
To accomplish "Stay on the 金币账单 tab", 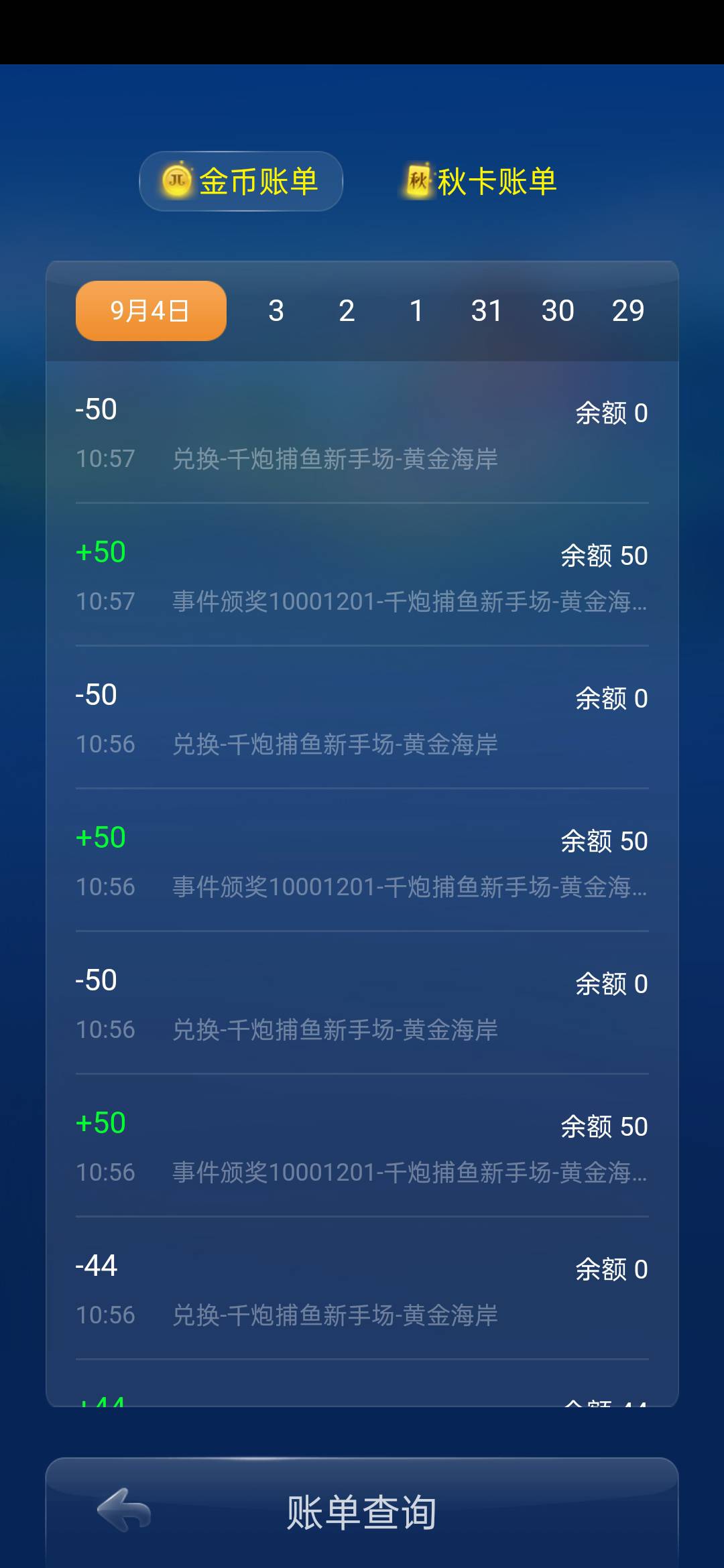I will point(240,181).
